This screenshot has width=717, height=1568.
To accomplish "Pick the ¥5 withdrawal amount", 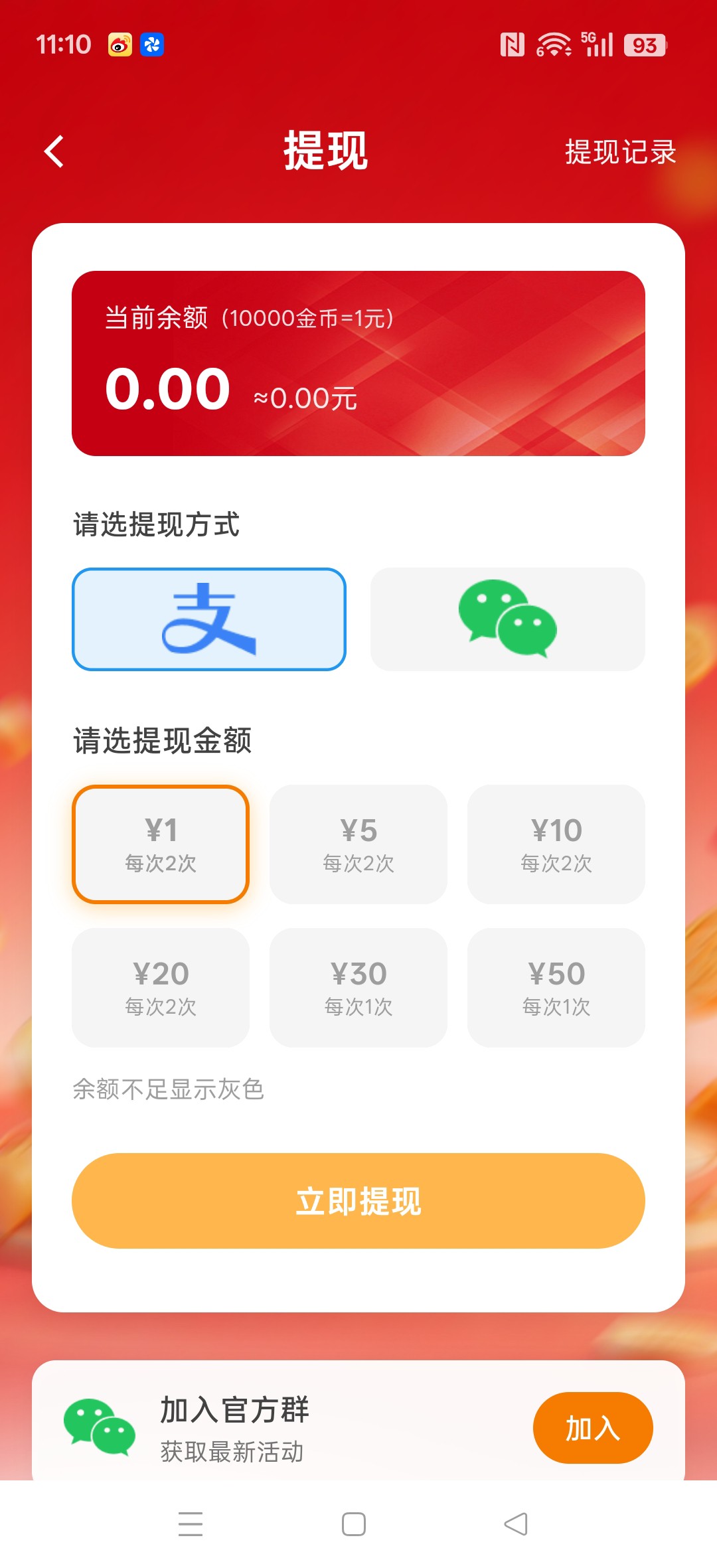I will pos(358,844).
